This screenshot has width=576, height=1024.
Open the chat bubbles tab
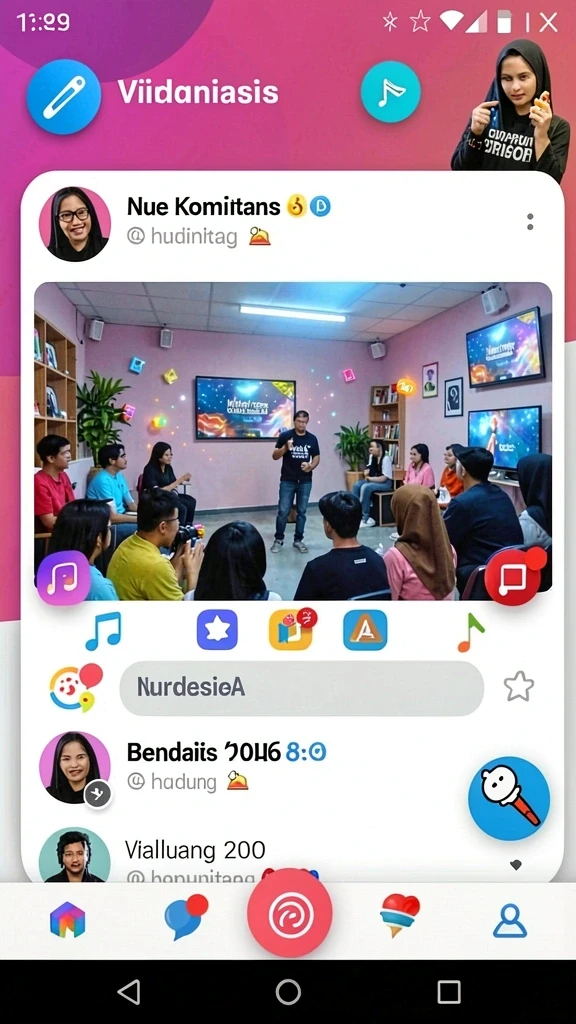pos(185,916)
